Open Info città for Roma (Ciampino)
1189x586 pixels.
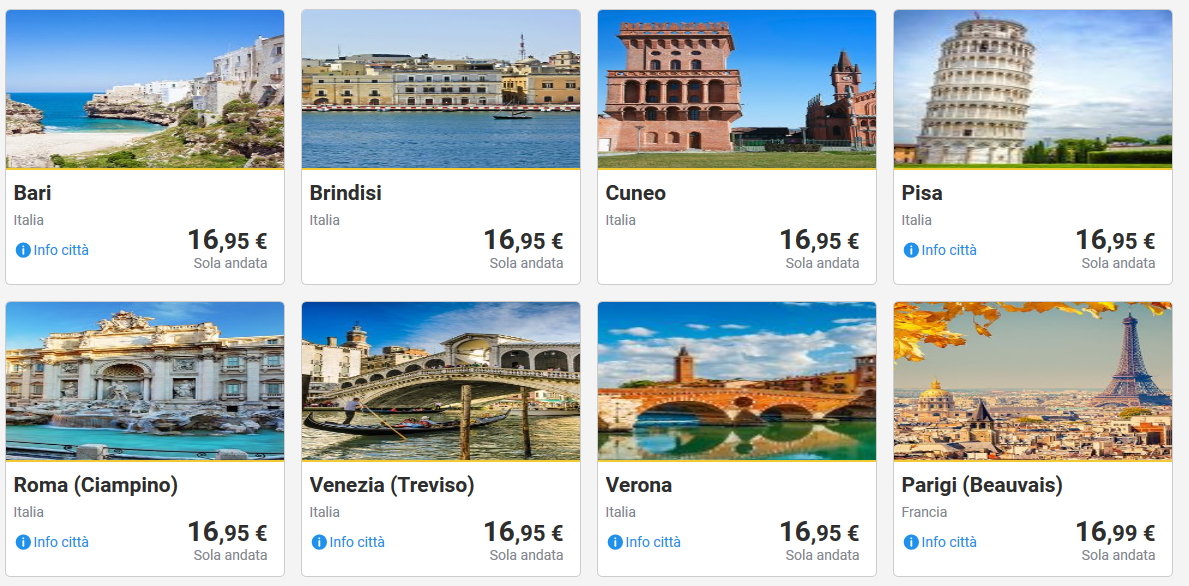53,542
